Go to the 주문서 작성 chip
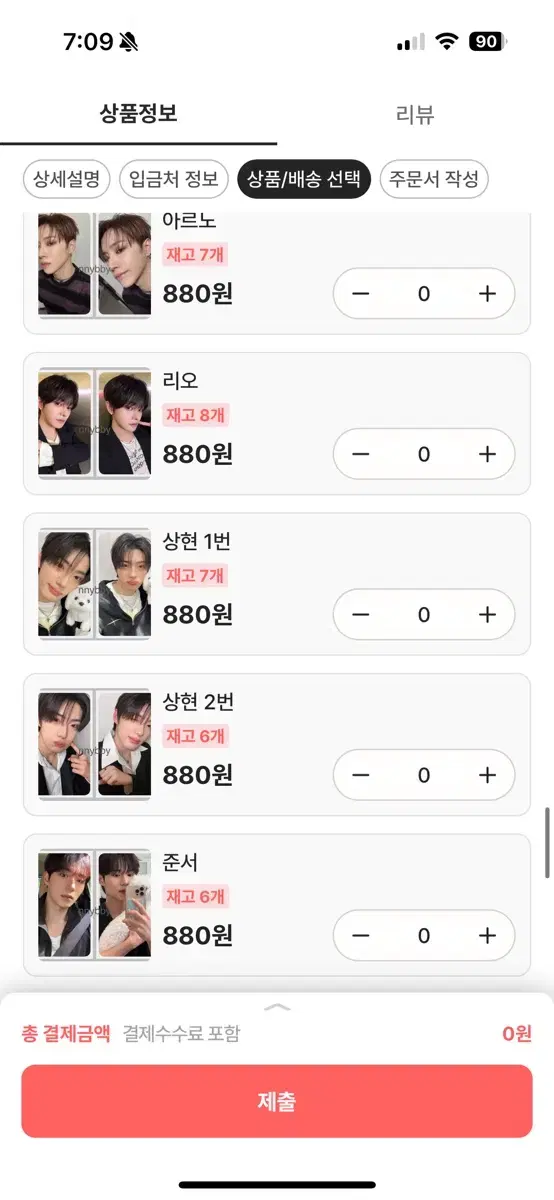Screen dimensions: 554x1200 pos(434,180)
